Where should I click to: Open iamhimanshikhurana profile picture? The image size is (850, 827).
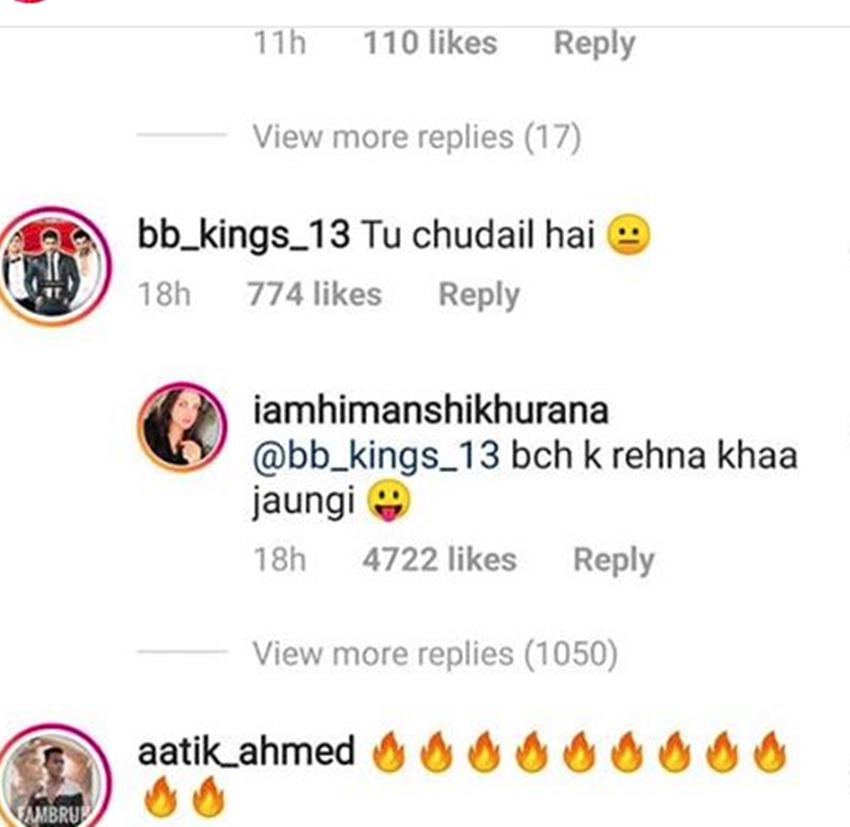click(182, 427)
